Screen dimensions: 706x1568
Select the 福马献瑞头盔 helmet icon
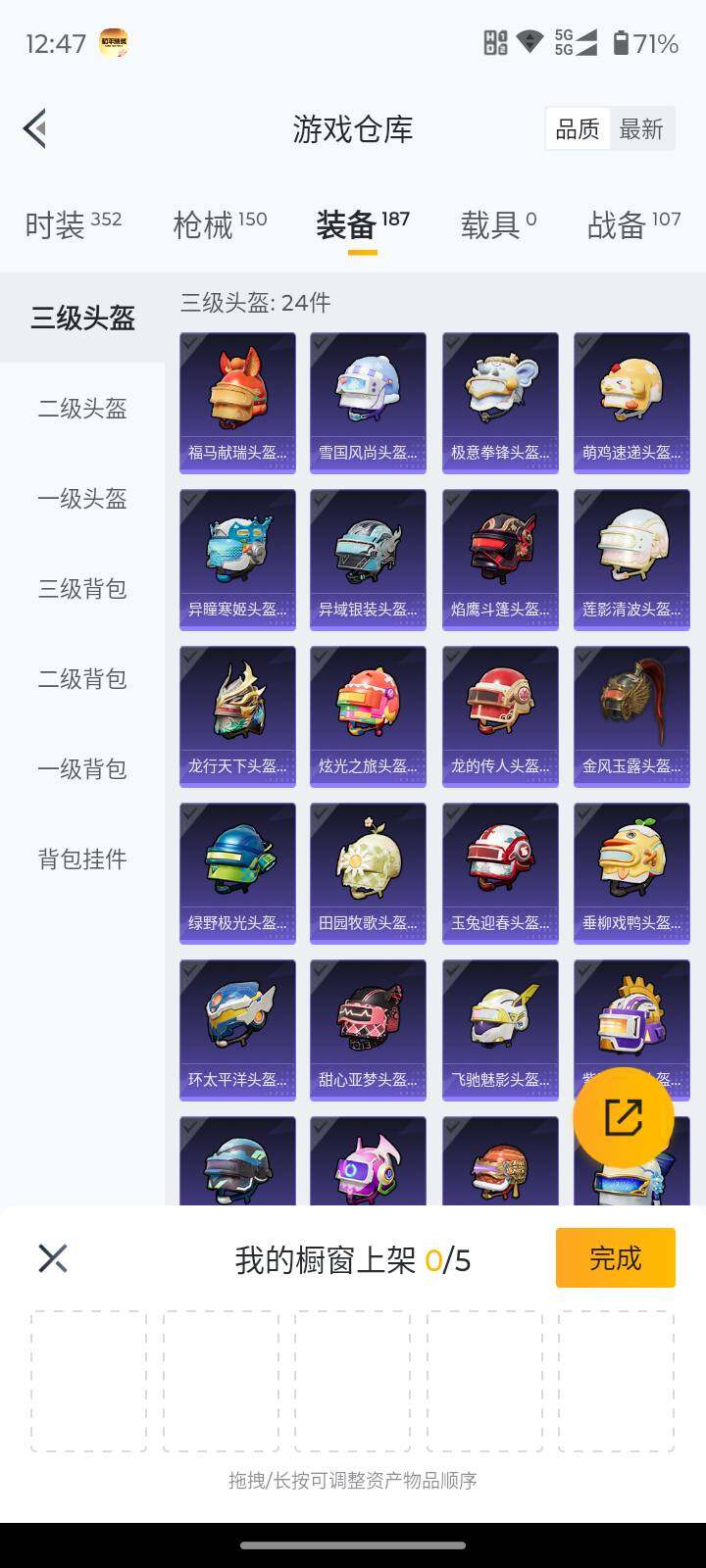click(236, 392)
